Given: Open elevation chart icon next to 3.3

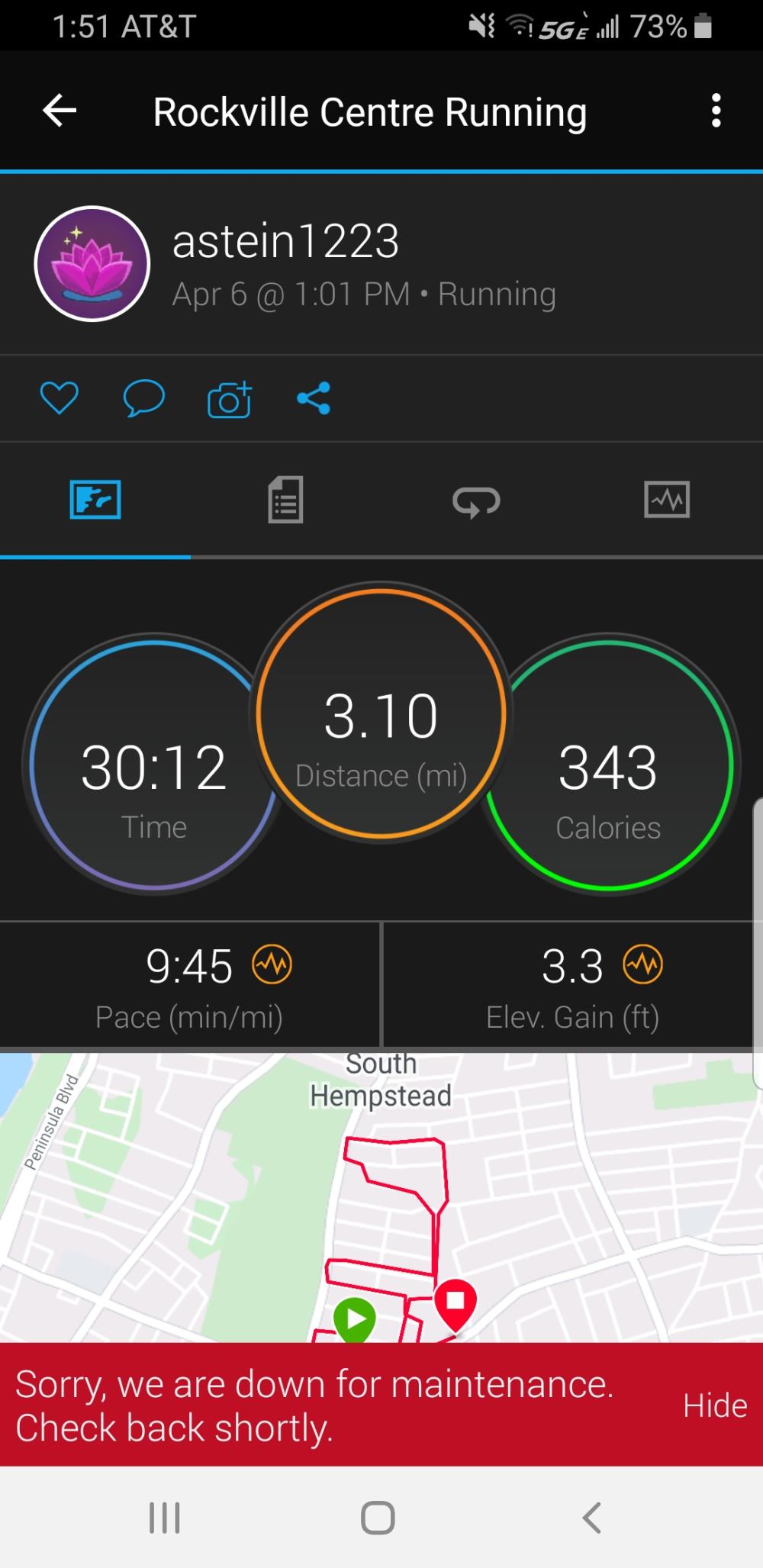Looking at the screenshot, I should [x=643, y=966].
